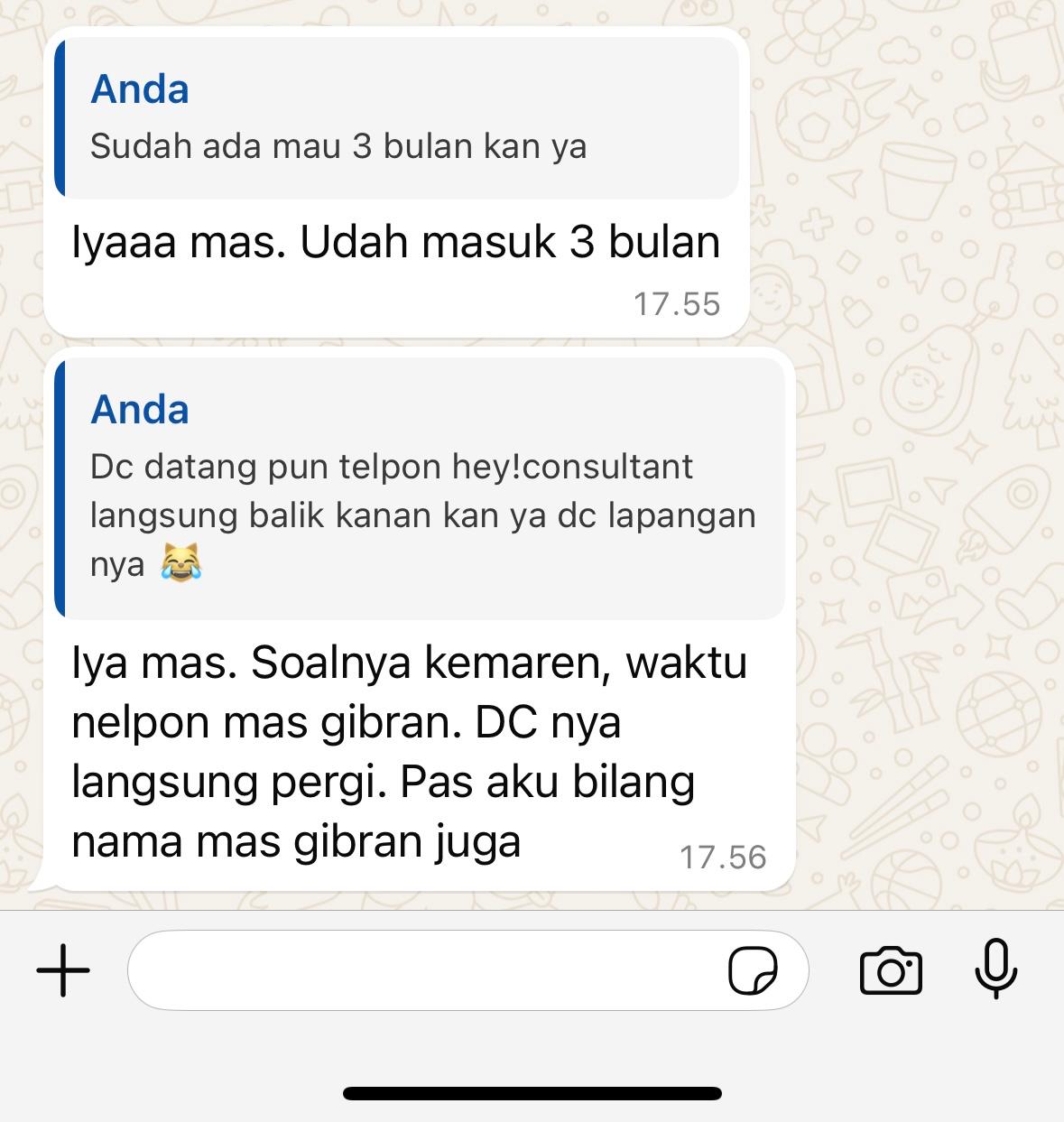Focus the message text field
Screen dimensions: 1064x1122
click(x=424, y=970)
